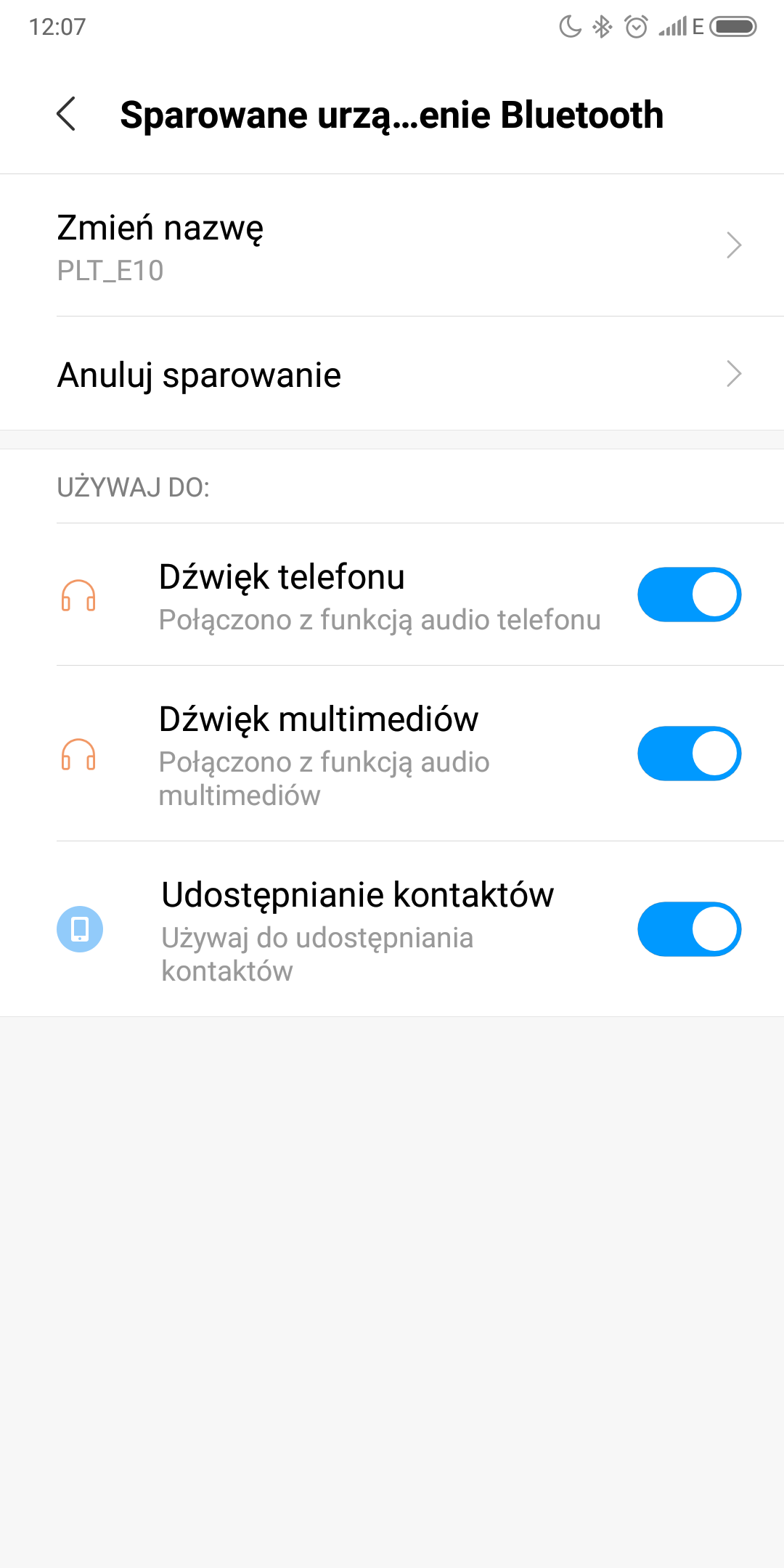Disable the Dźwięk telefonu switch

pos(689,595)
